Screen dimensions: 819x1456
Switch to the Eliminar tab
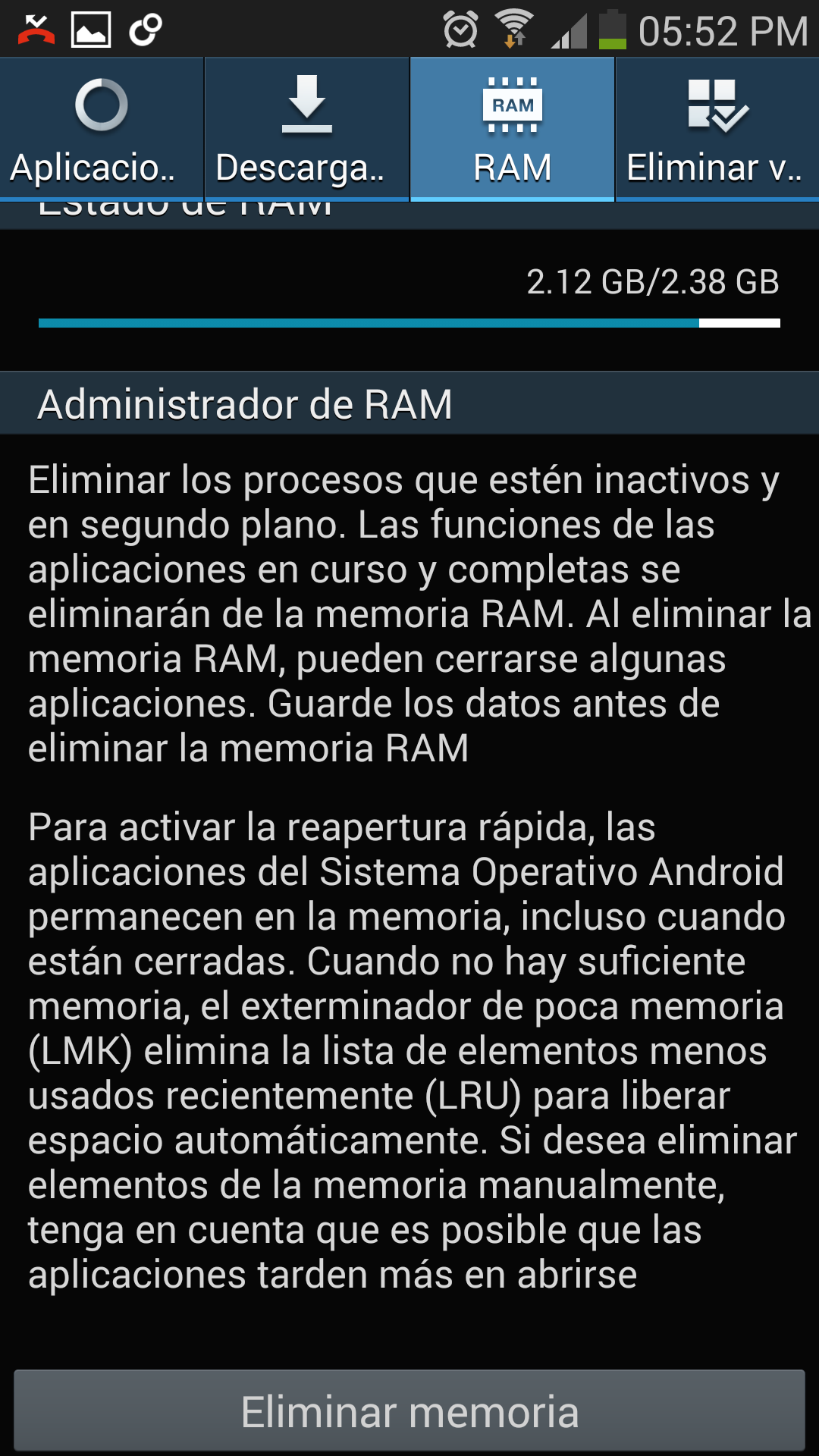[717, 130]
